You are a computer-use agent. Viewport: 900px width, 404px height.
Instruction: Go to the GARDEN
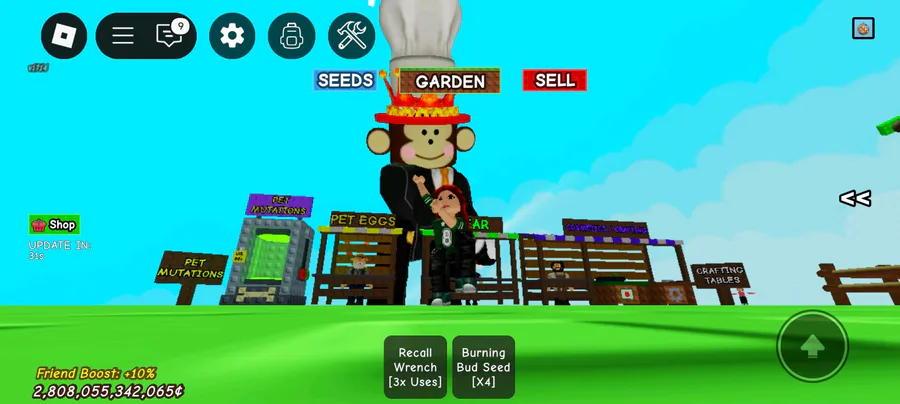tap(450, 81)
